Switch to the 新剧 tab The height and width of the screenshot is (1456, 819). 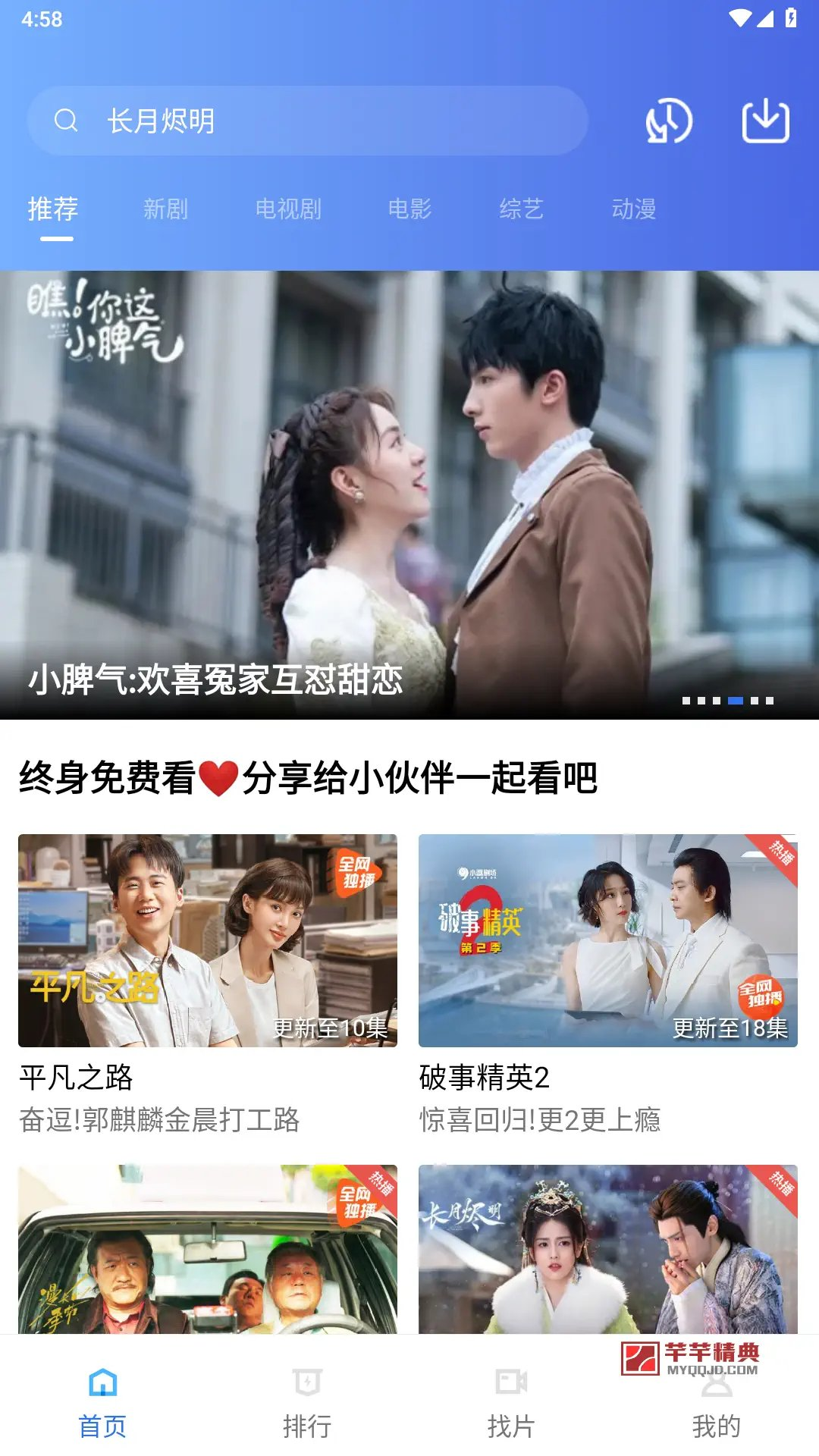tap(165, 209)
